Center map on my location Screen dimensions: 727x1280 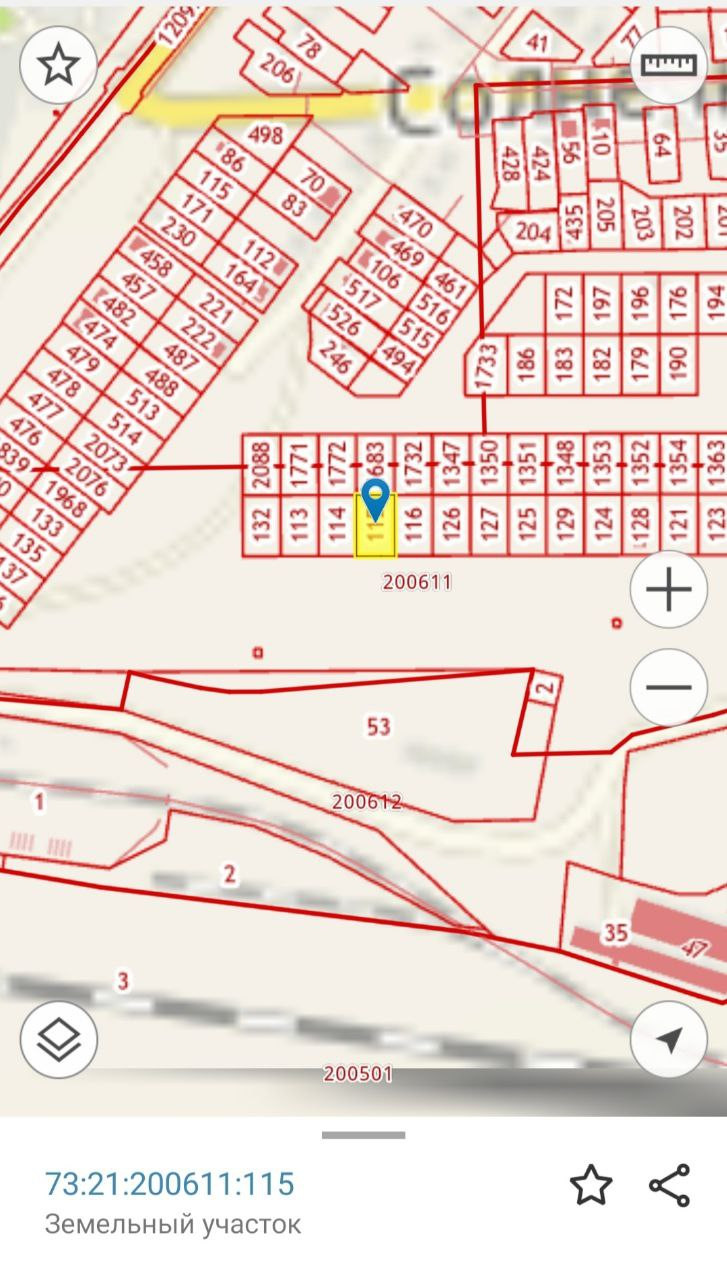[x=669, y=1040]
